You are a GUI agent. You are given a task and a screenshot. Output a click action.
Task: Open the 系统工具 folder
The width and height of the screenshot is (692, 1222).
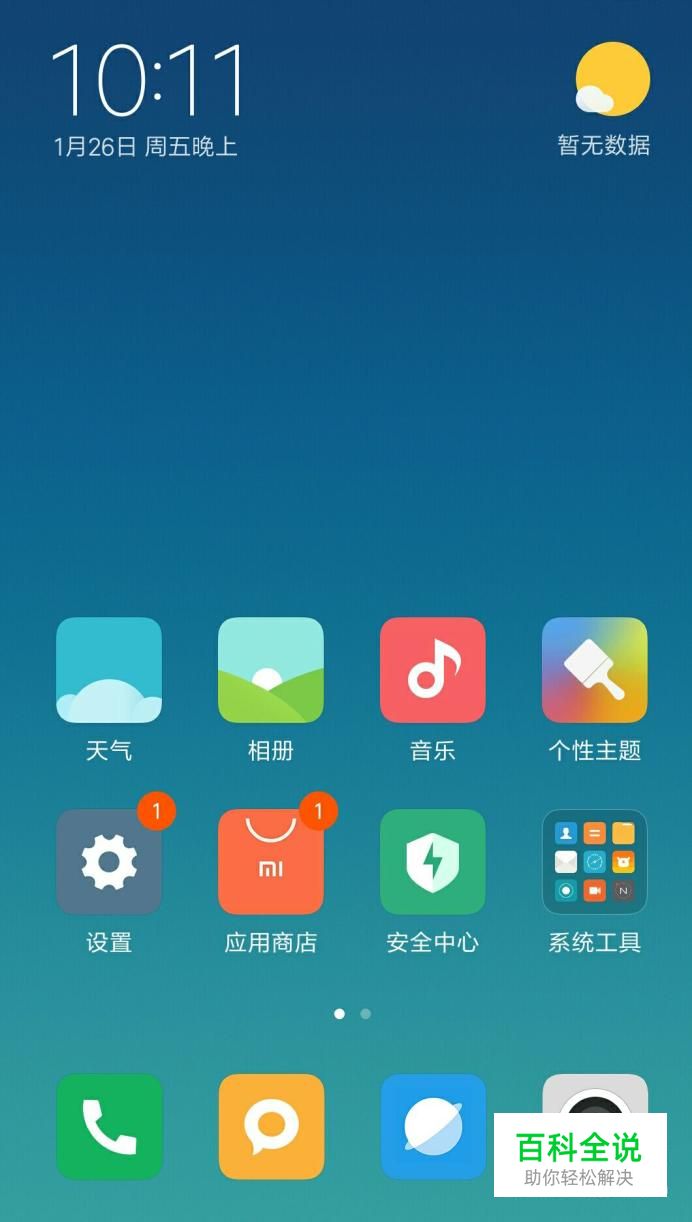coord(595,862)
